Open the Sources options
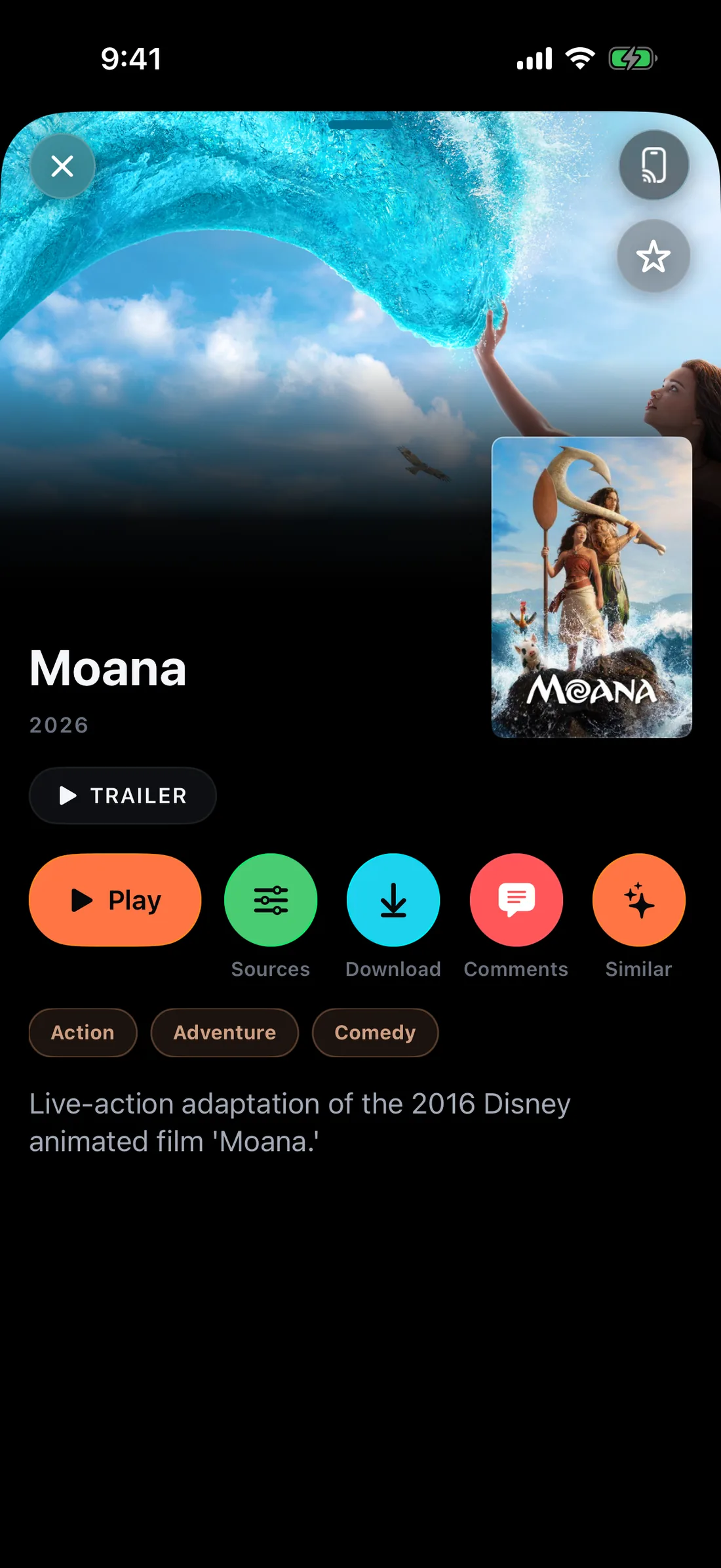This screenshot has height=1568, width=721. [271, 900]
